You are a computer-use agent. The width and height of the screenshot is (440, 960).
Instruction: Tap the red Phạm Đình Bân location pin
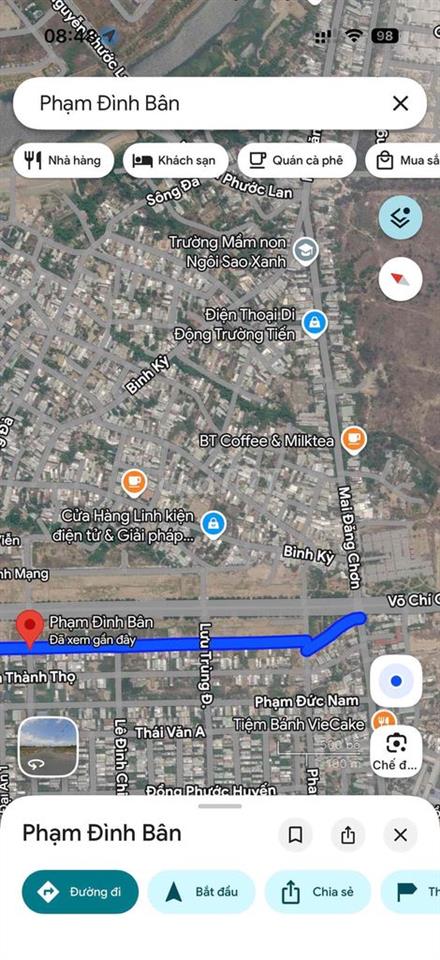click(x=29, y=630)
